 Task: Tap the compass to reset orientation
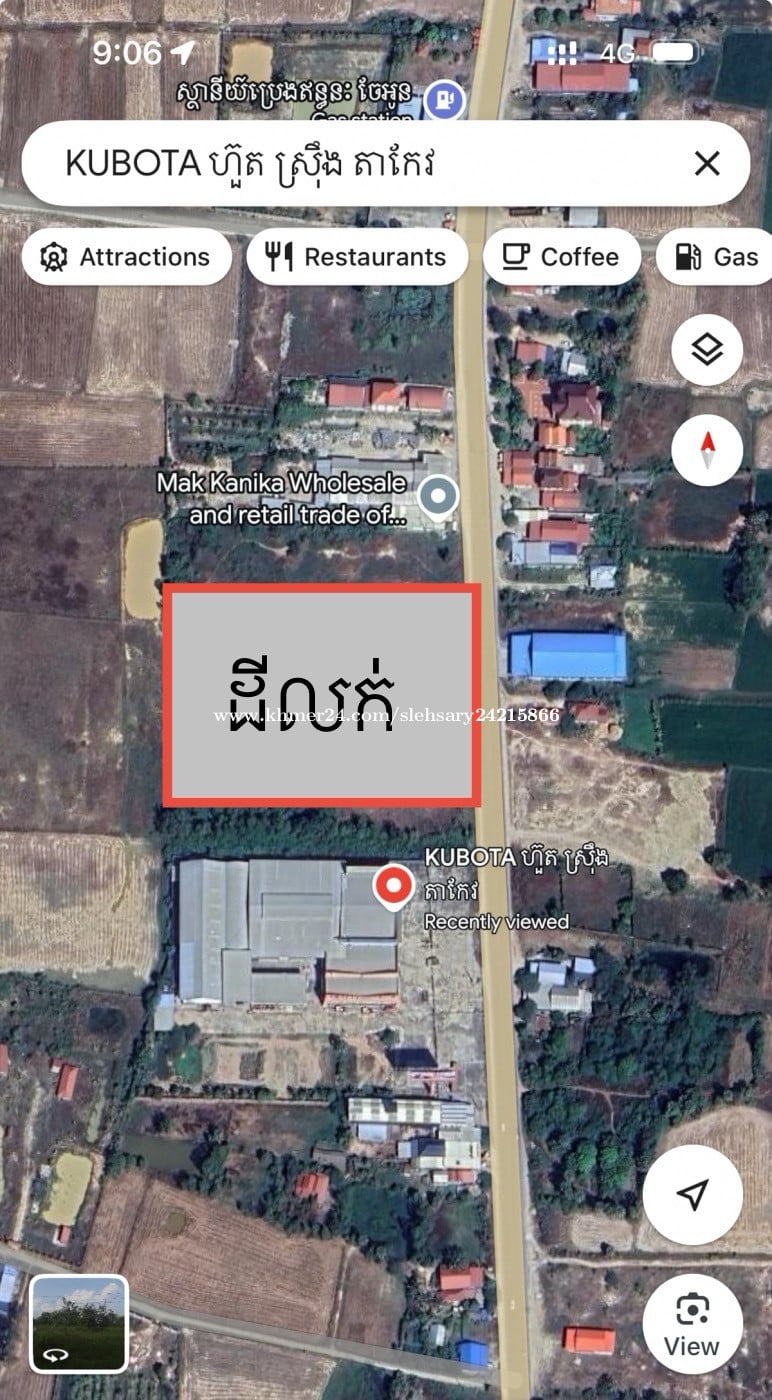(x=707, y=449)
